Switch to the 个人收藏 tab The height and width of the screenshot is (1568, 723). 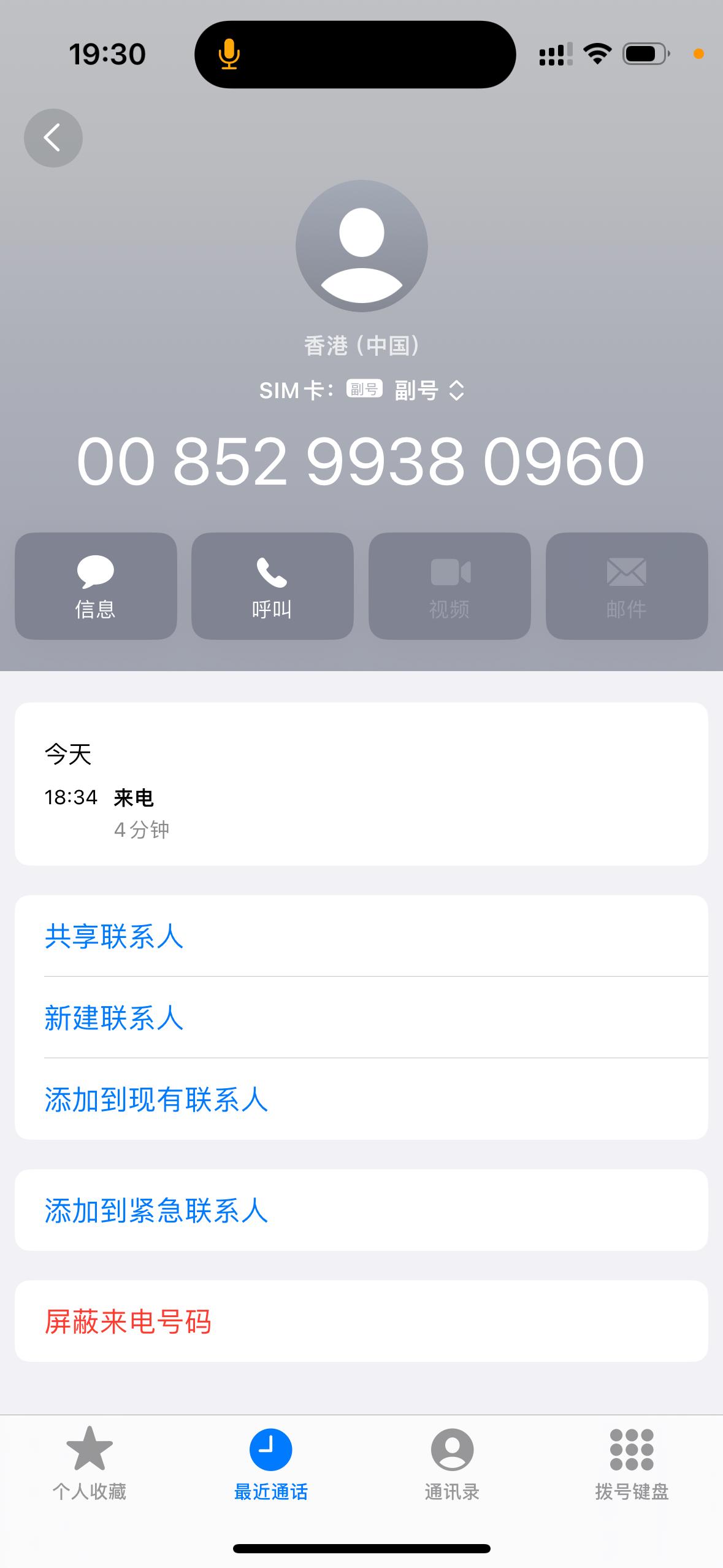pos(90,1463)
